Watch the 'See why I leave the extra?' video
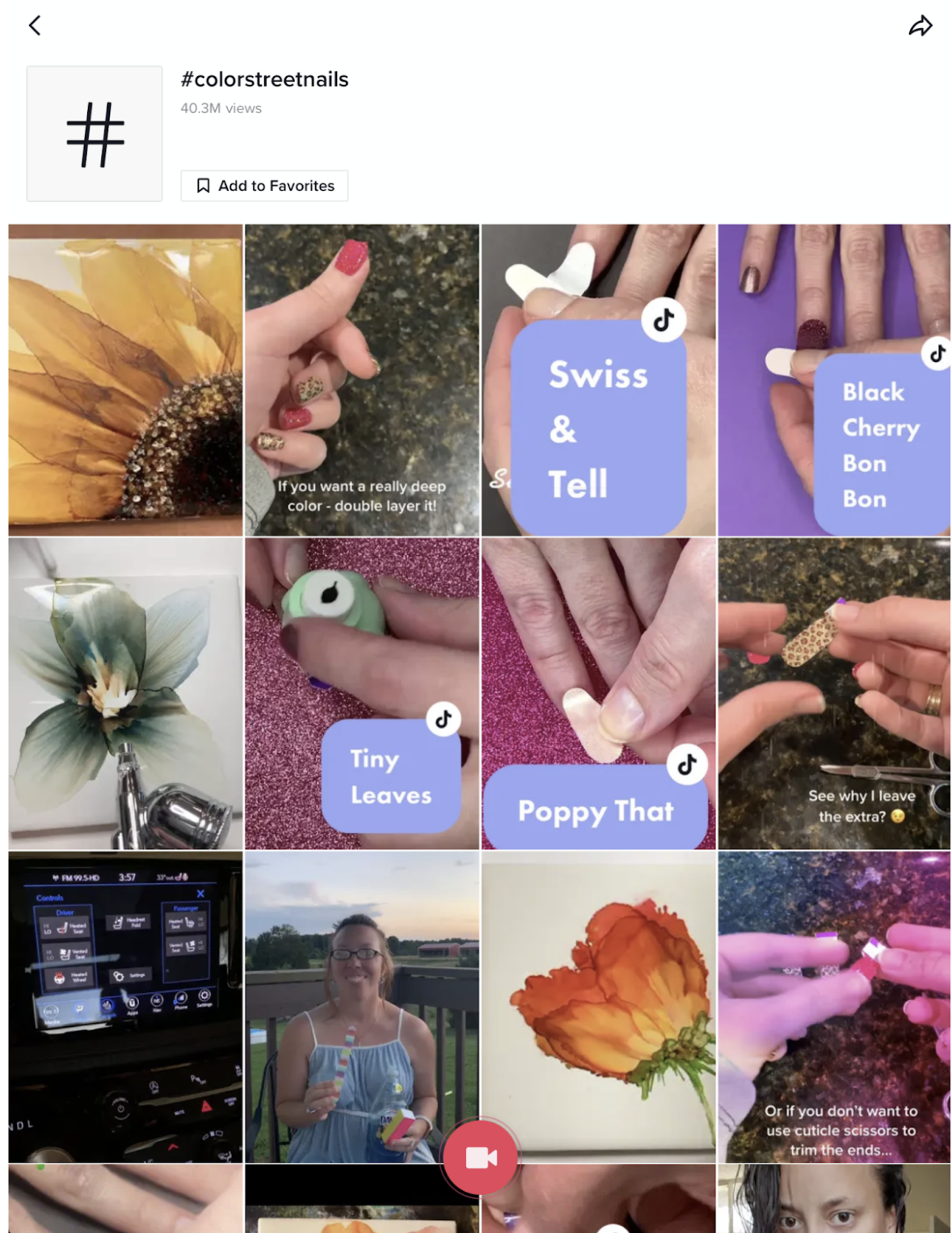 pos(834,693)
